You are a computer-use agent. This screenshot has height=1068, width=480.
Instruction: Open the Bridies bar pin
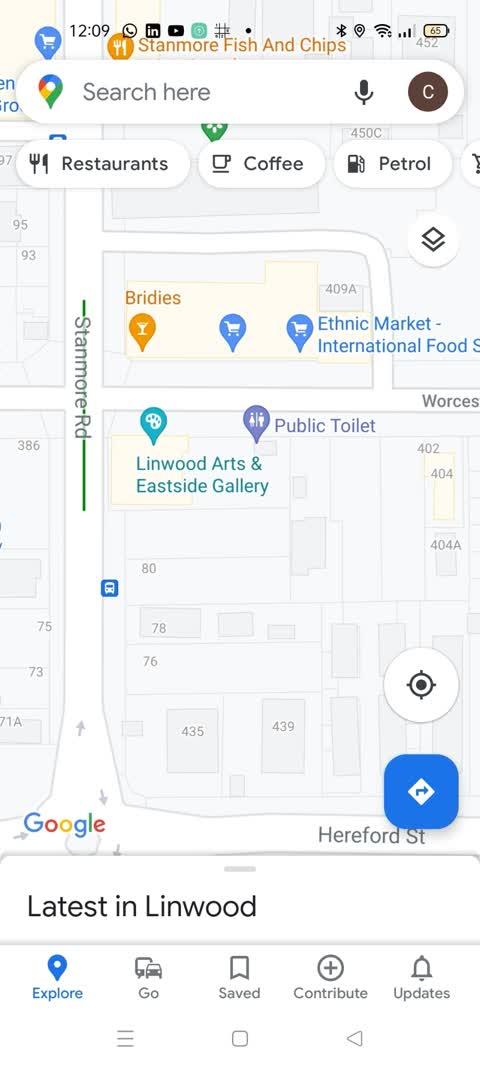(142, 332)
